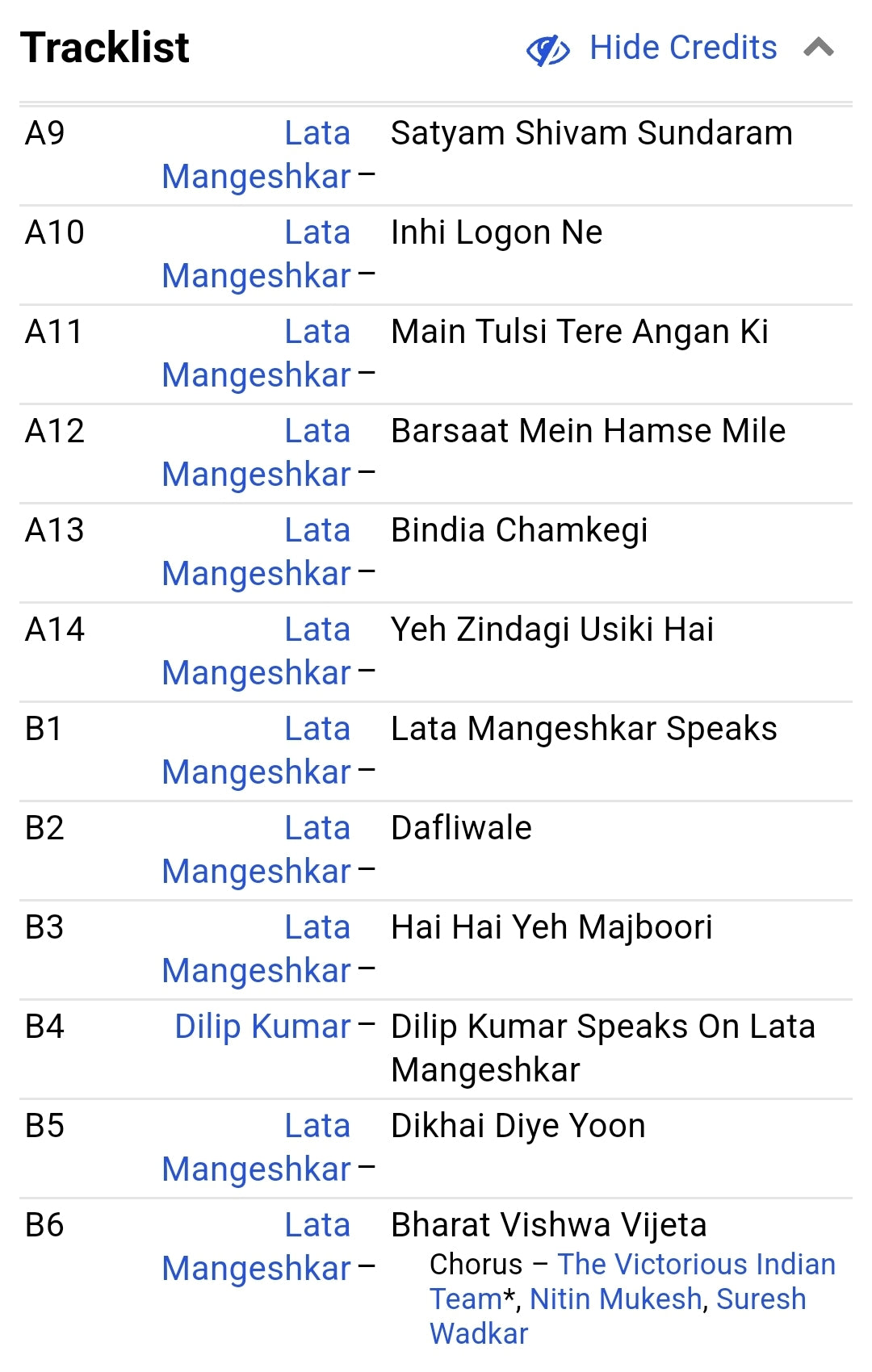Click the upward arrow beside Hide Credits
The height and width of the screenshot is (1372, 872).
pyautogui.click(x=820, y=48)
